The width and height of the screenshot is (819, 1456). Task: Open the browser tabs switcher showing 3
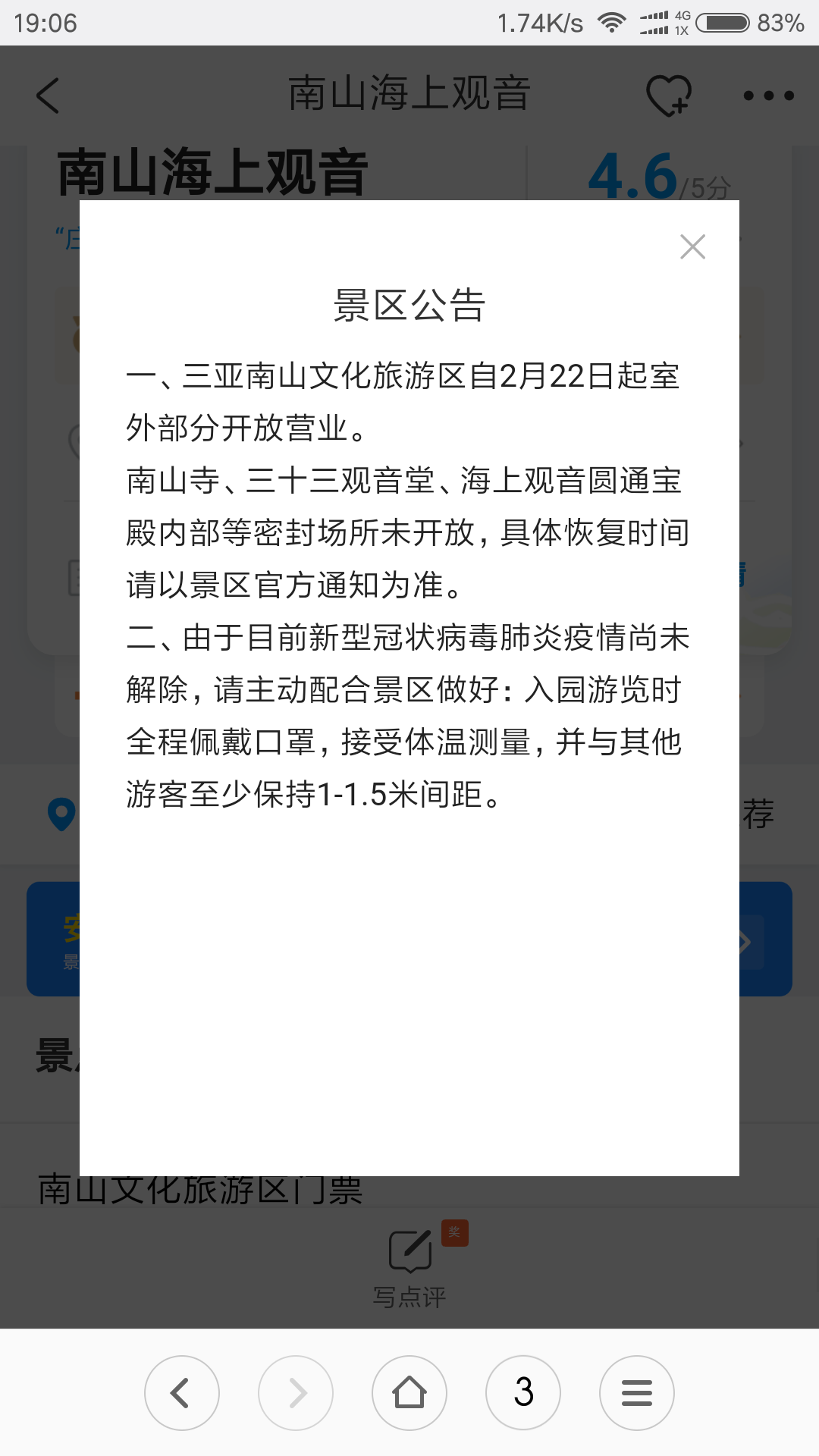pyautogui.click(x=523, y=1393)
